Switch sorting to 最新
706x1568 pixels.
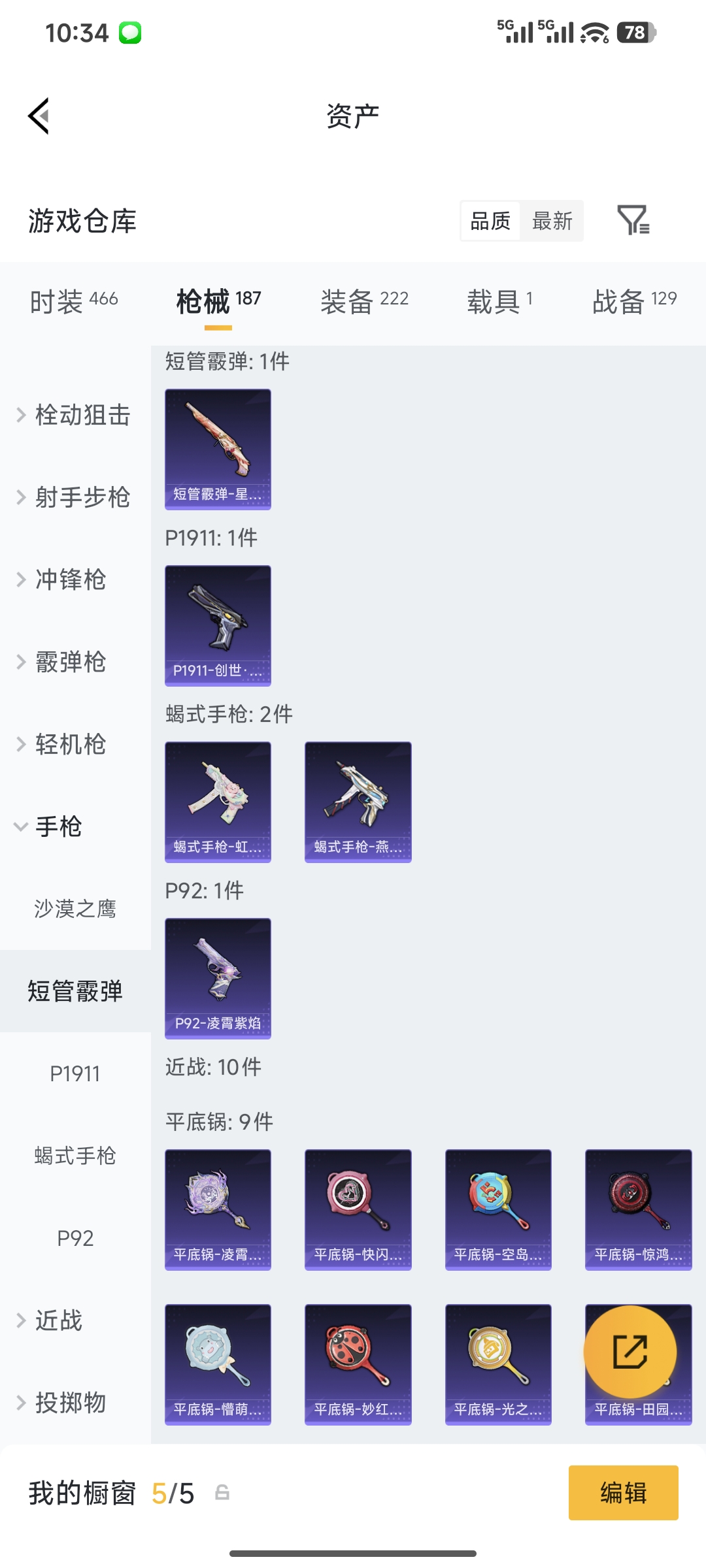click(552, 221)
